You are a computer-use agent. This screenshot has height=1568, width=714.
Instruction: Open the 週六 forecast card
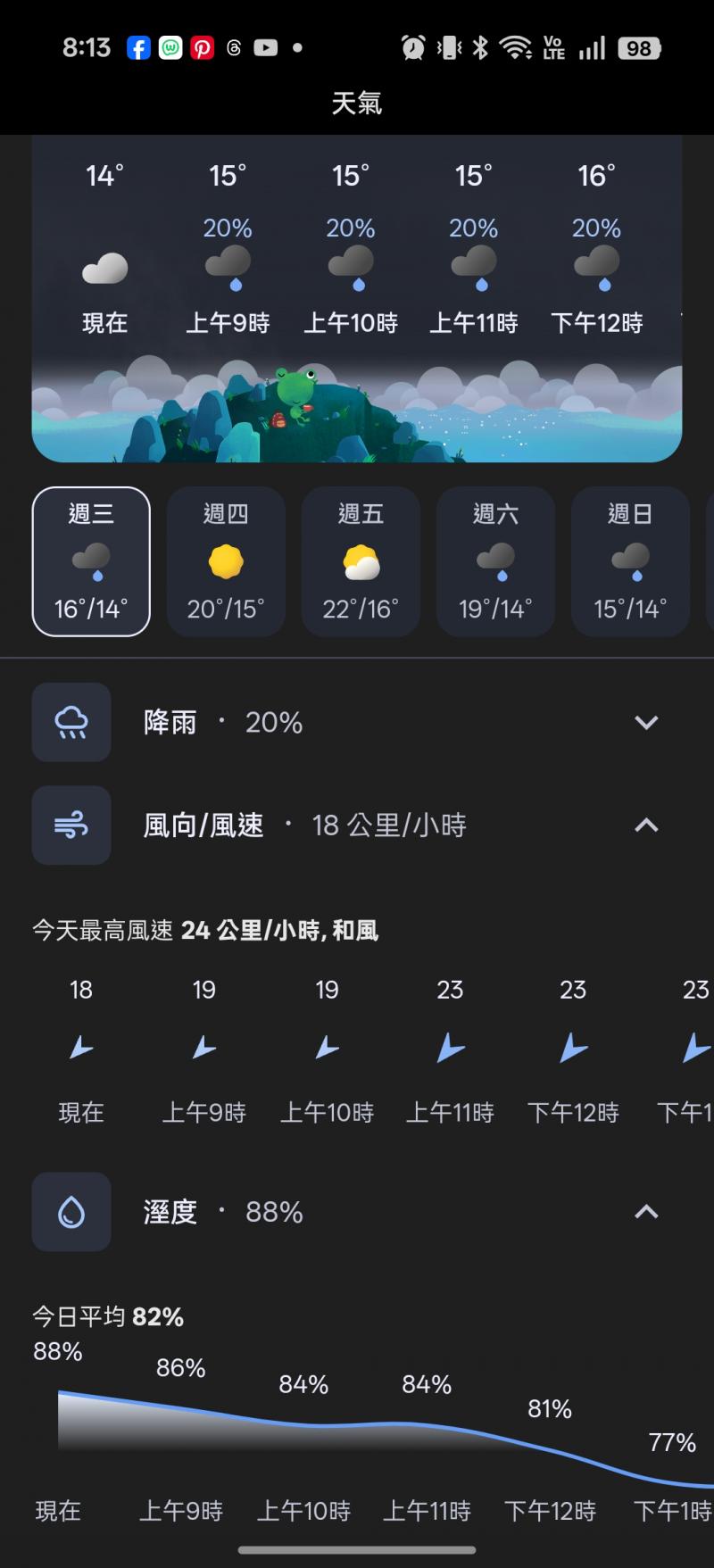(495, 561)
